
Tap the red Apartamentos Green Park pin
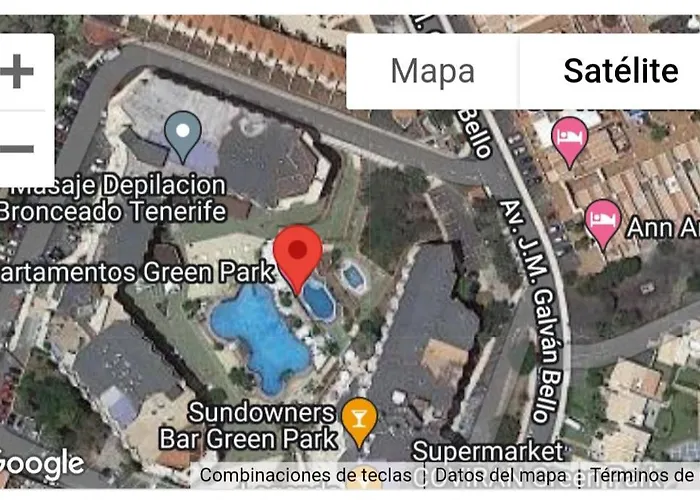(298, 255)
